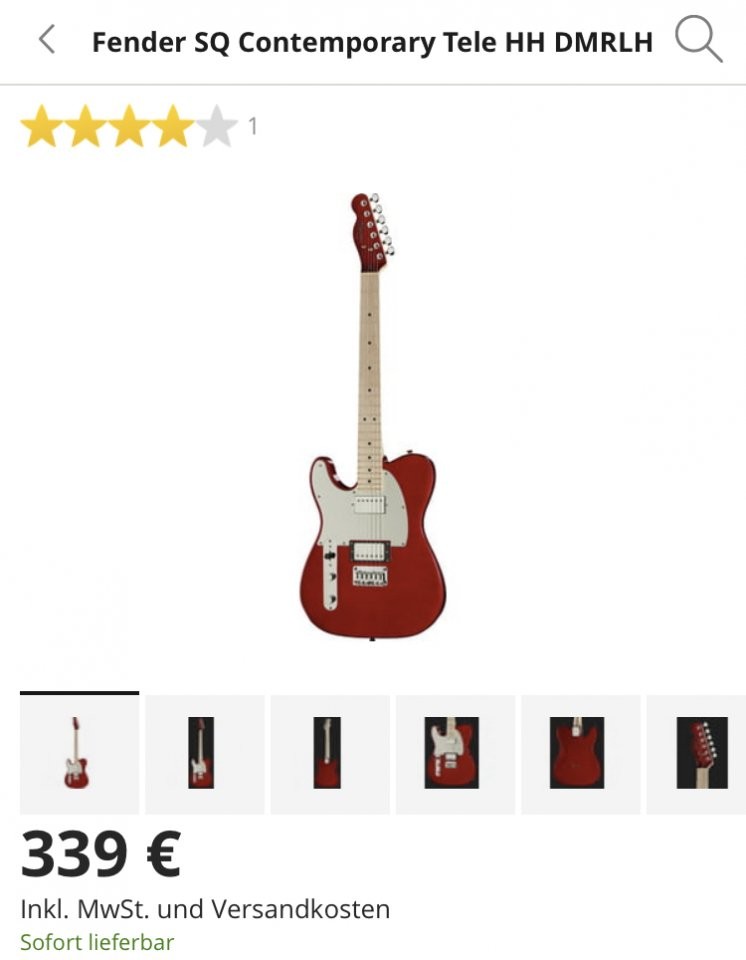
Task: Select the third thumbnail showing back view
Action: [329, 754]
